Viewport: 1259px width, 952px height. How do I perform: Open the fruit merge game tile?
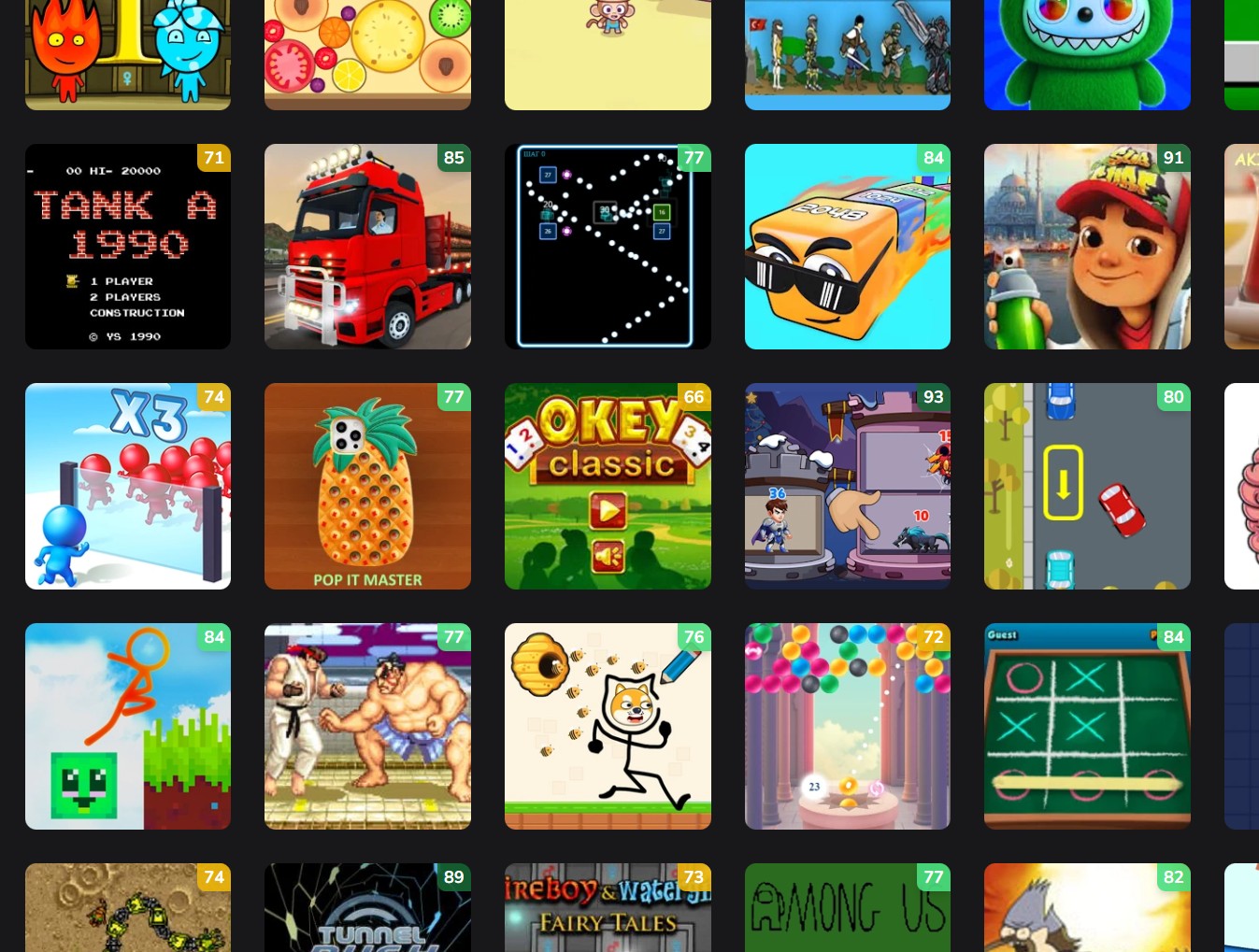[367, 54]
